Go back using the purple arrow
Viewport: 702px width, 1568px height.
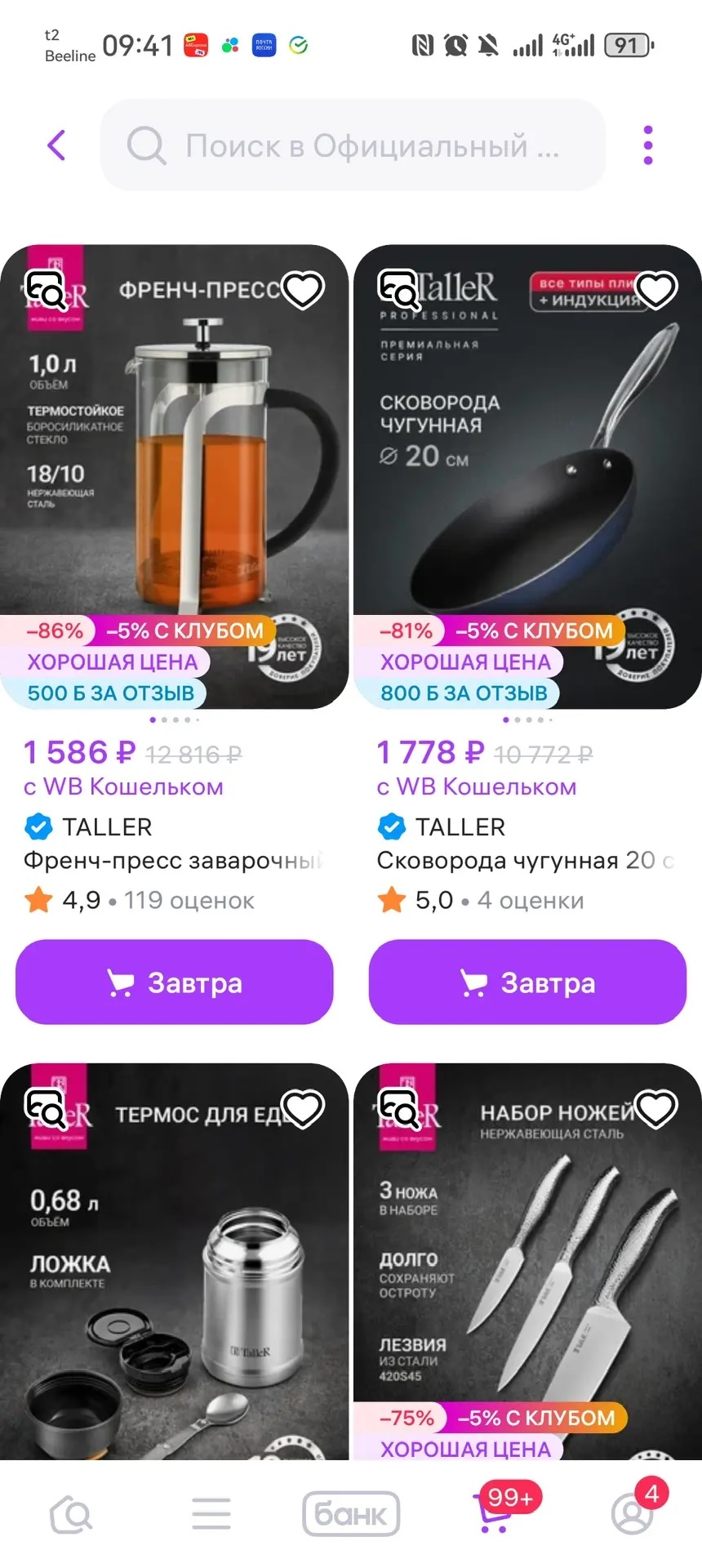coord(56,145)
